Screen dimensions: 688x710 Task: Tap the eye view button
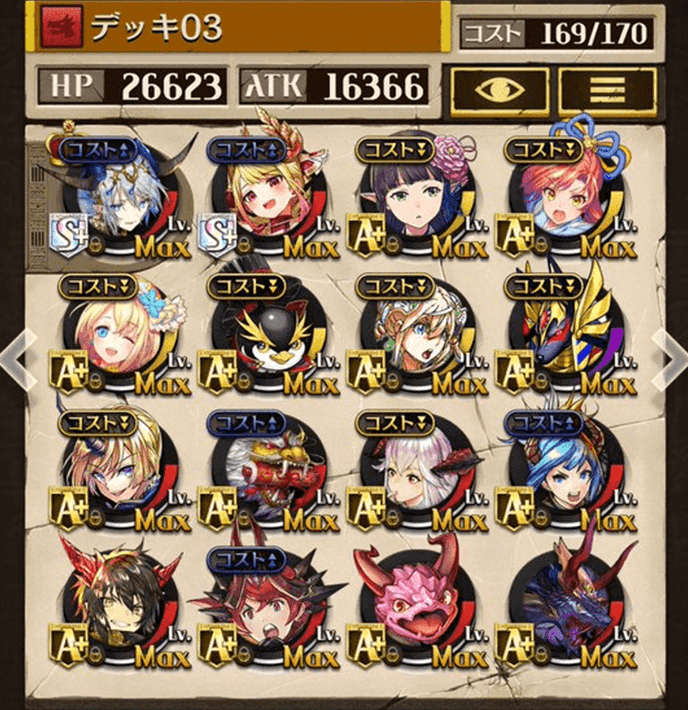[x=497, y=88]
